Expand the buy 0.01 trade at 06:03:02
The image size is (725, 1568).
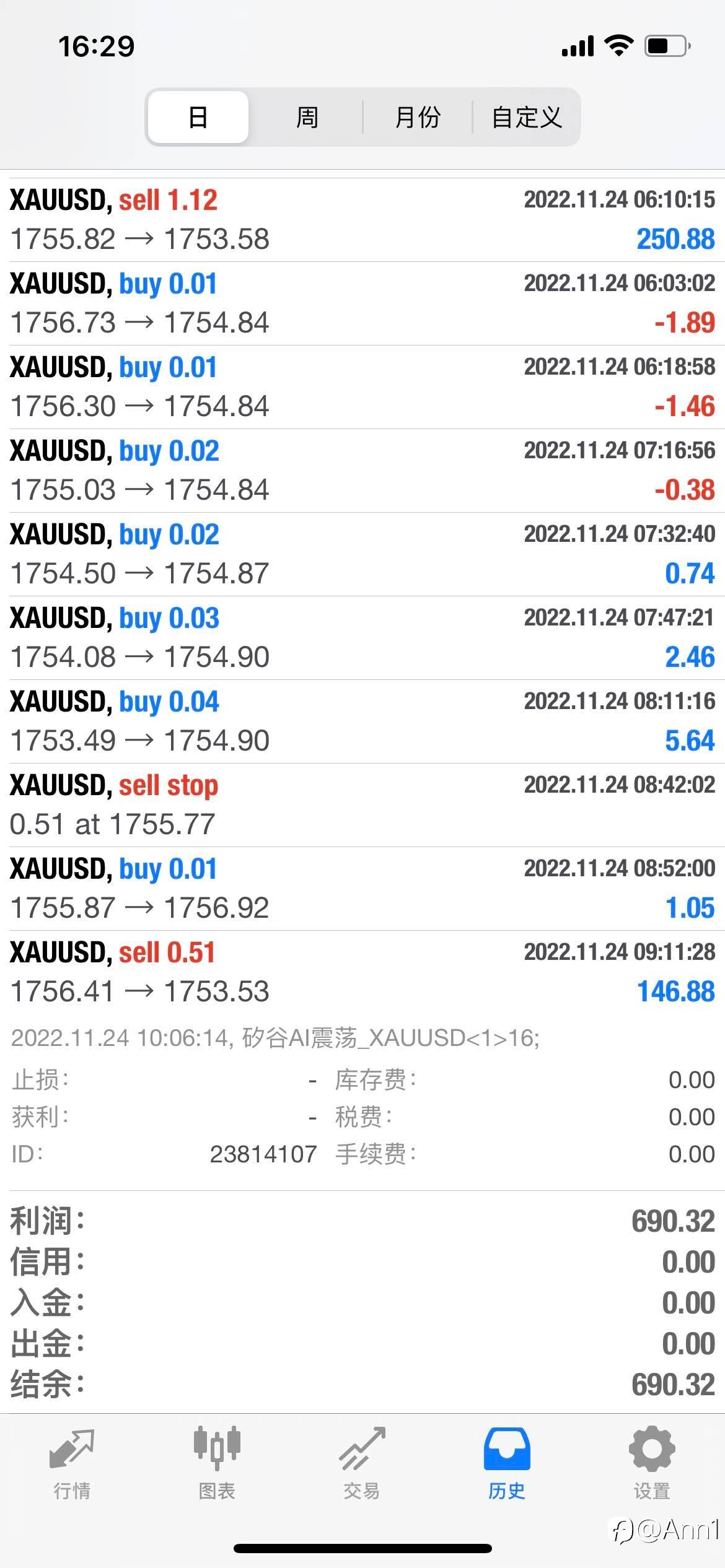pyautogui.click(x=362, y=303)
